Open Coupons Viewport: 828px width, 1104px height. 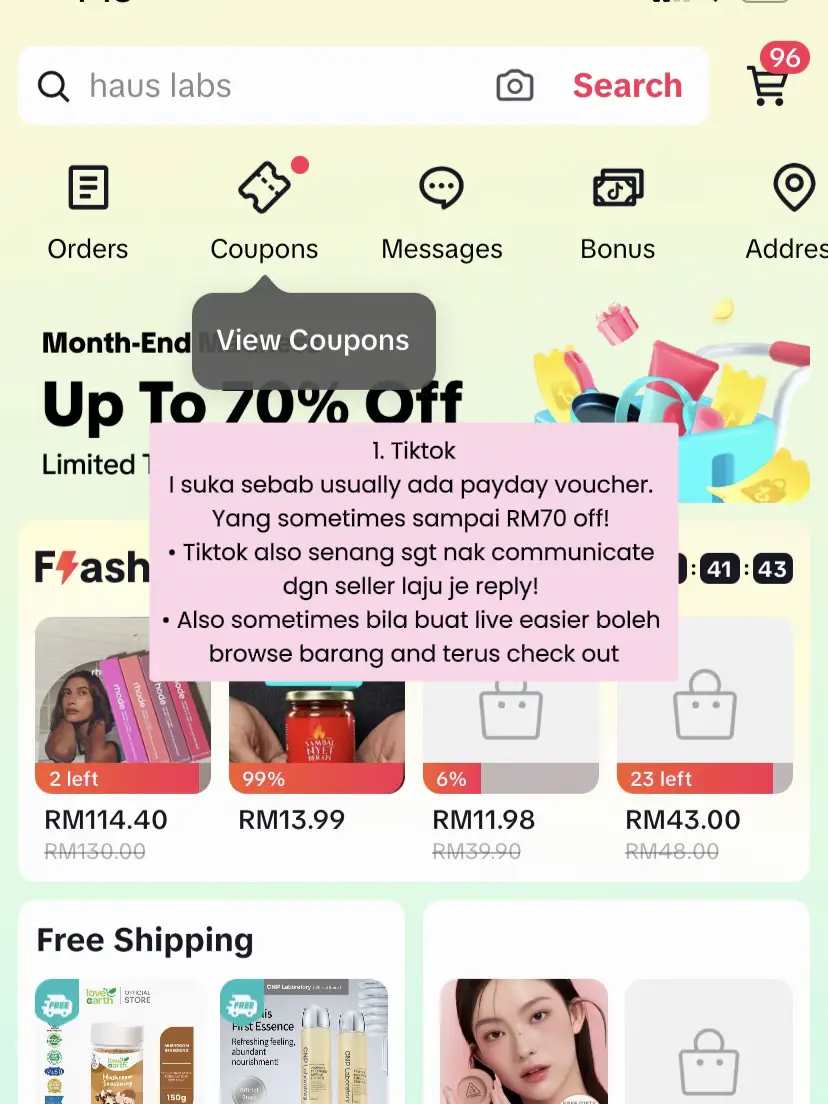point(264,212)
